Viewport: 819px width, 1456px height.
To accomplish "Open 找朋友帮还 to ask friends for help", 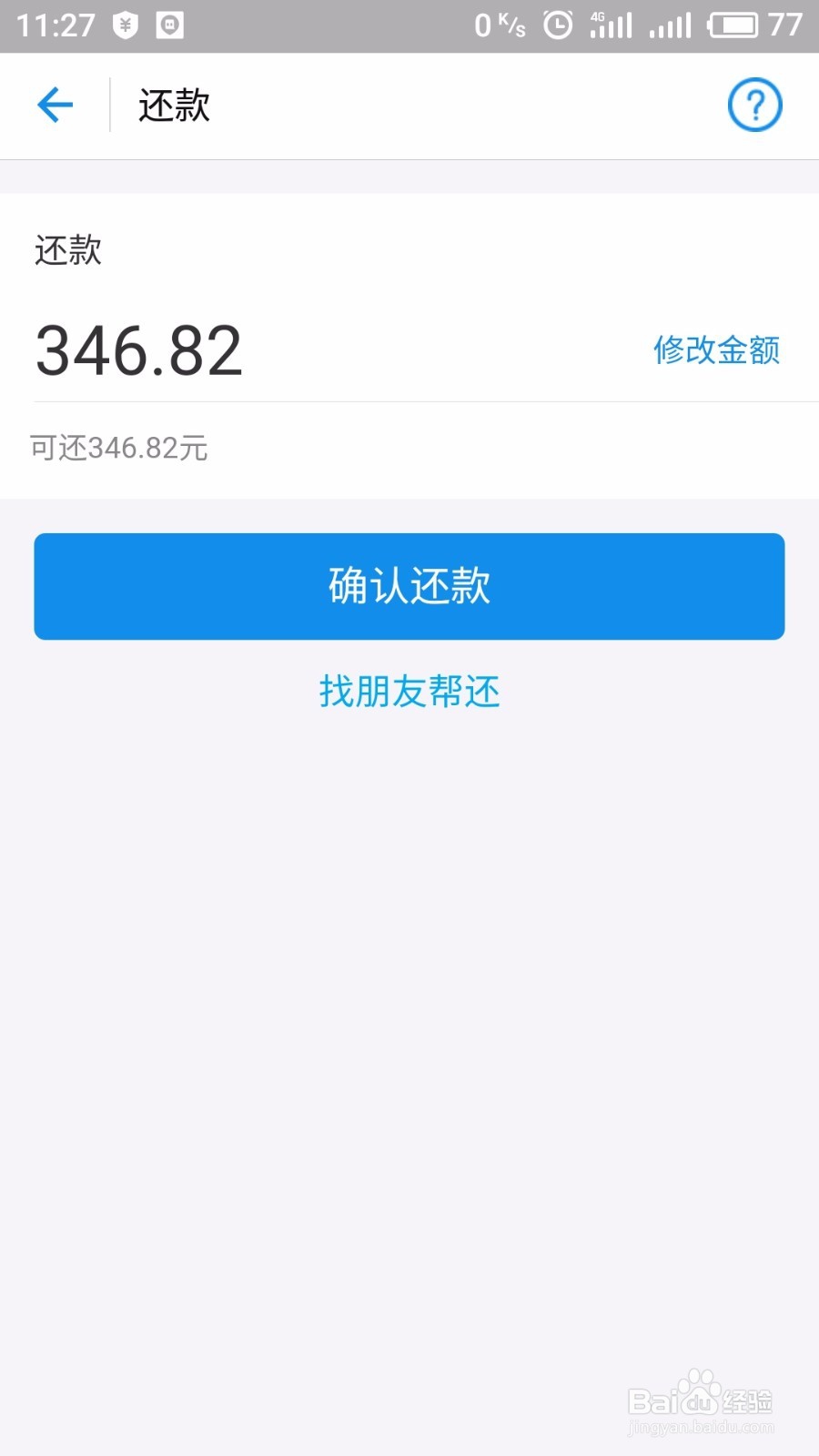I will 409,691.
